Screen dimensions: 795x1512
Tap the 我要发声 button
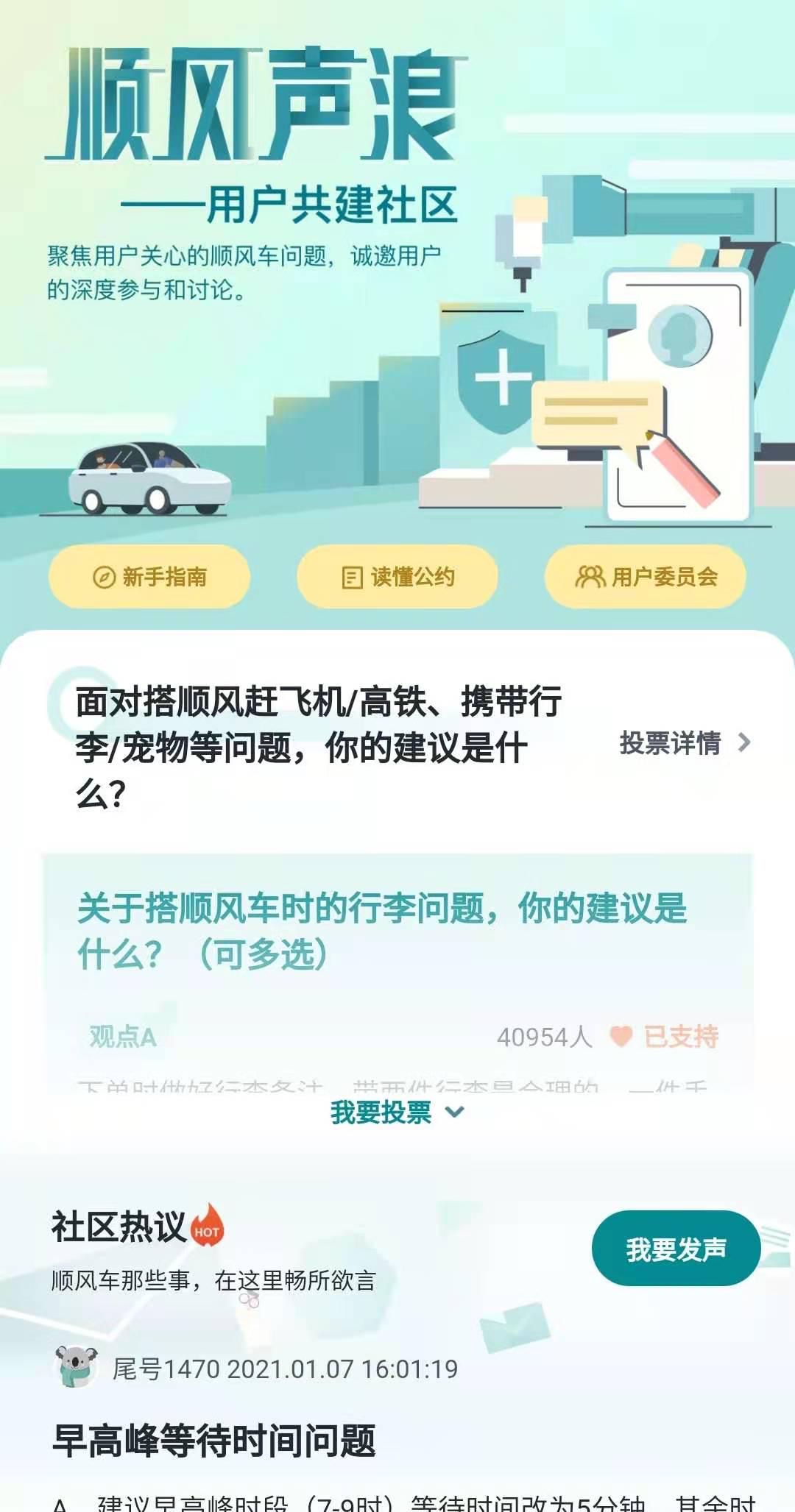[x=676, y=1249]
